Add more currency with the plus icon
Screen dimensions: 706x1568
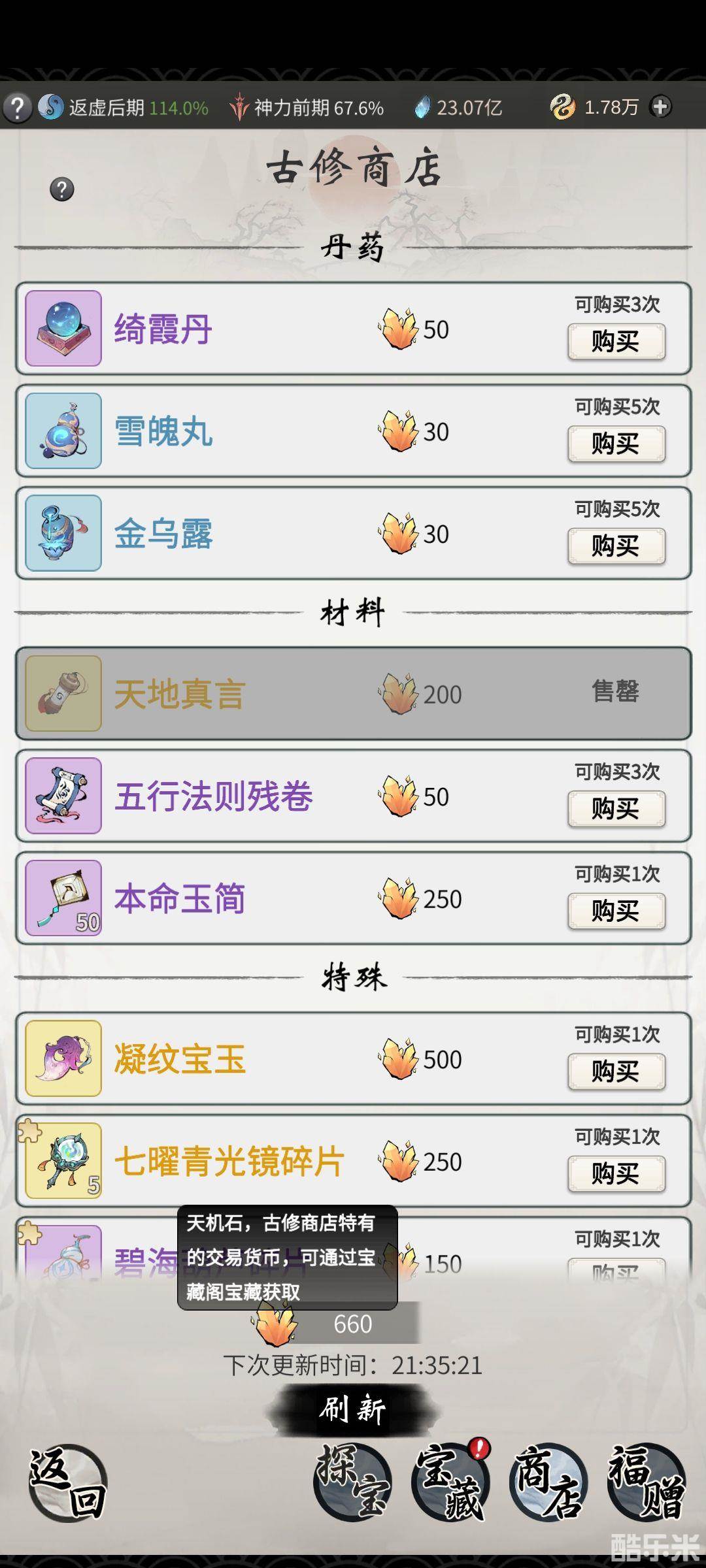pyautogui.click(x=661, y=106)
